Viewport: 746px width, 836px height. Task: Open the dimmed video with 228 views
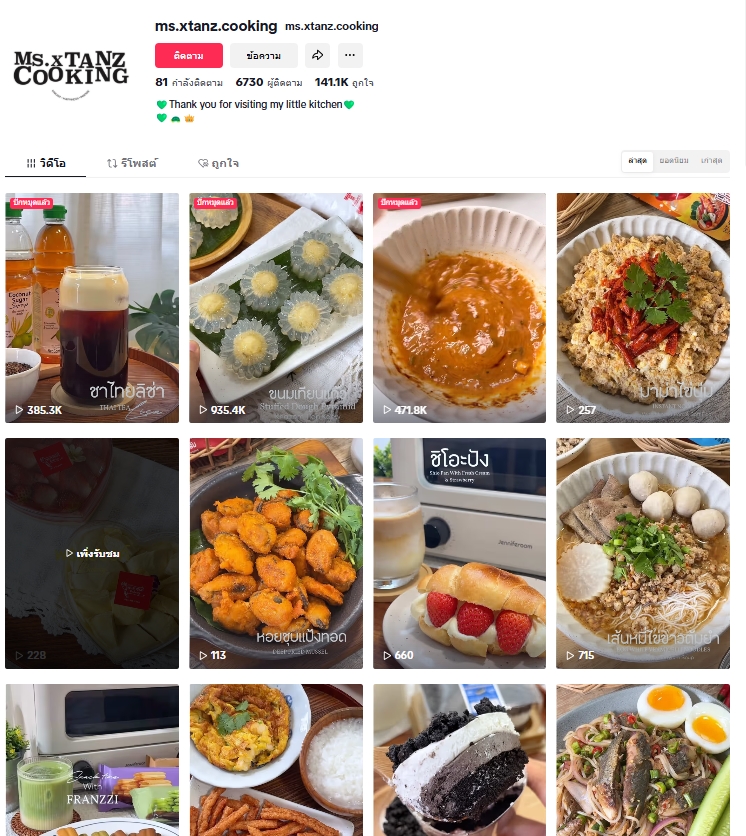(92, 553)
